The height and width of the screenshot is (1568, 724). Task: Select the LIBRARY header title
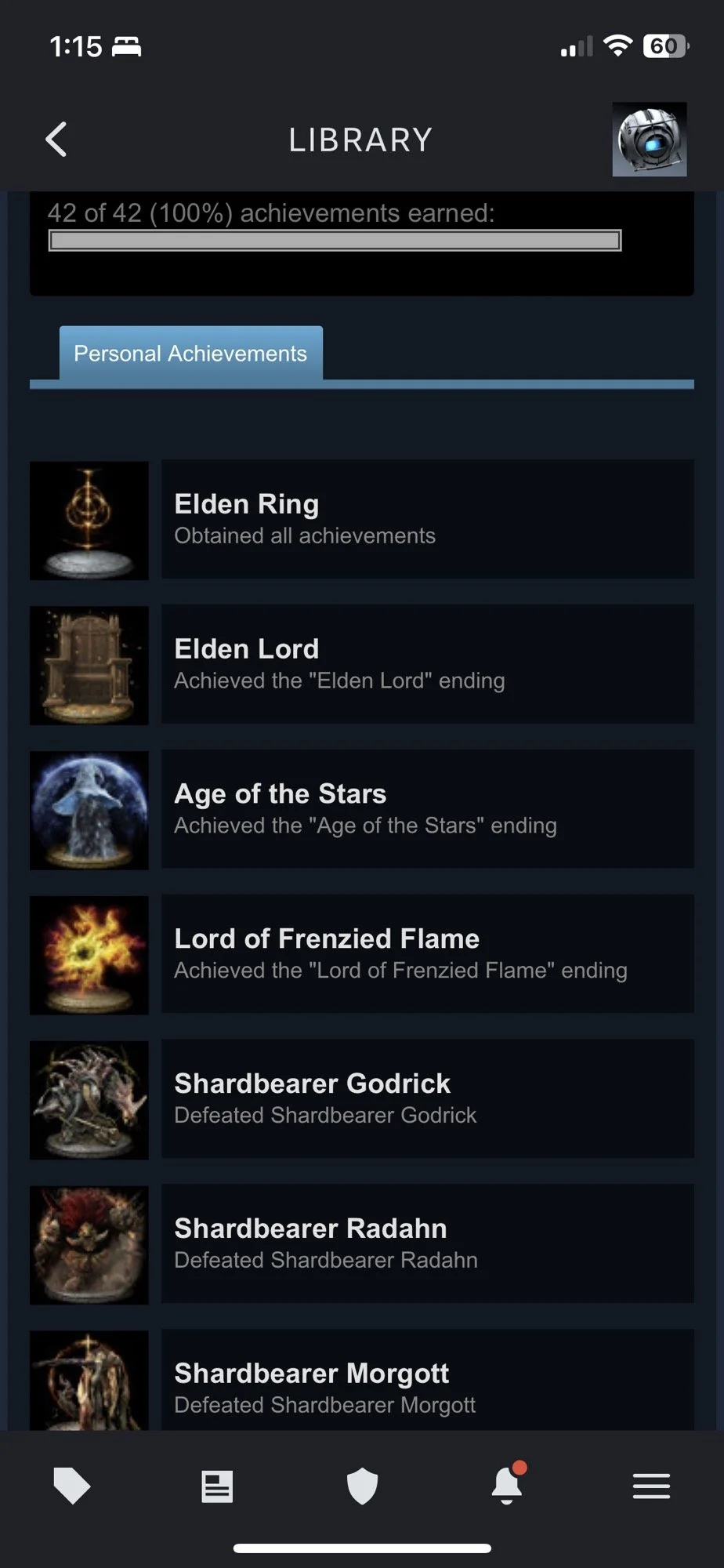pyautogui.click(x=360, y=139)
